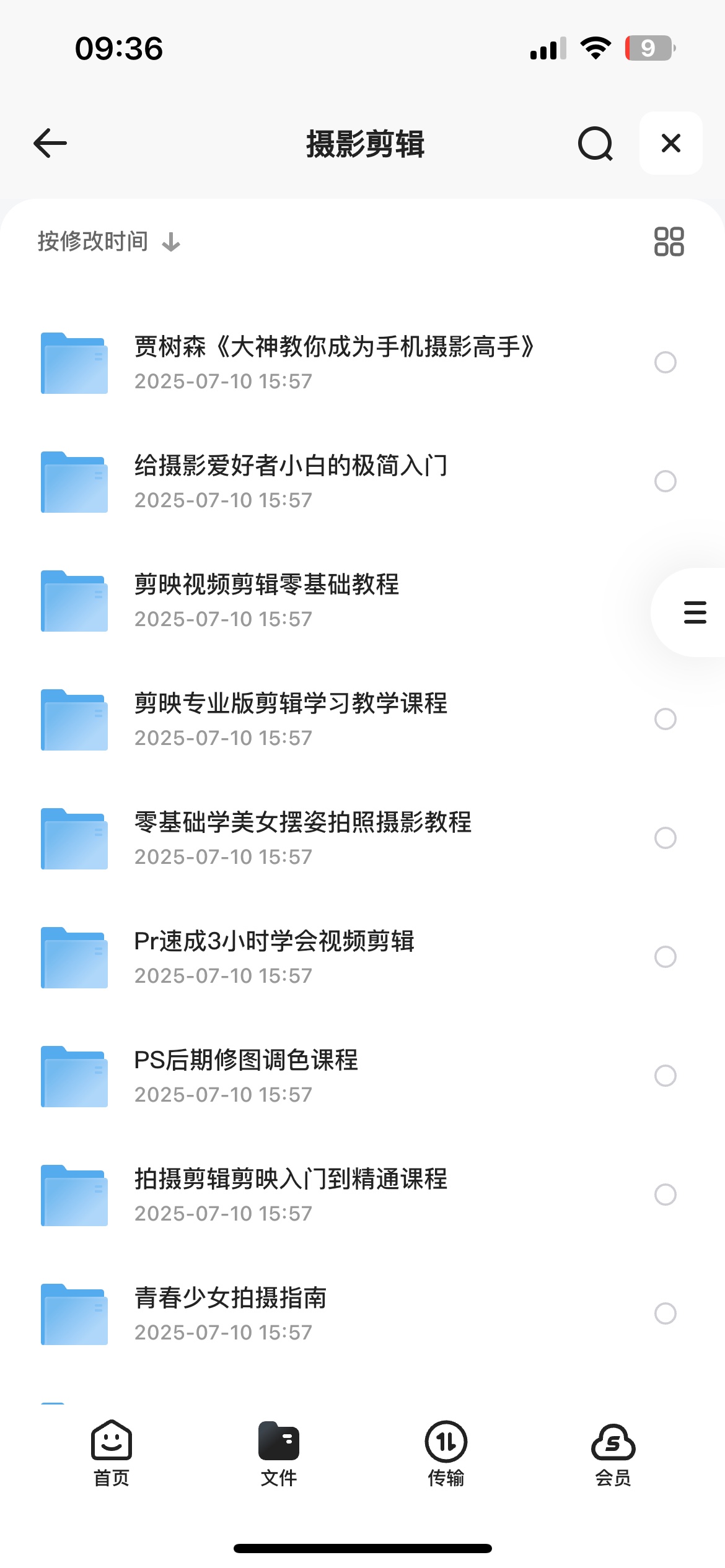Open folder 贾树森《大神教你成为手机摄影高手》
Screen dimensions: 725x1568
(x=335, y=362)
